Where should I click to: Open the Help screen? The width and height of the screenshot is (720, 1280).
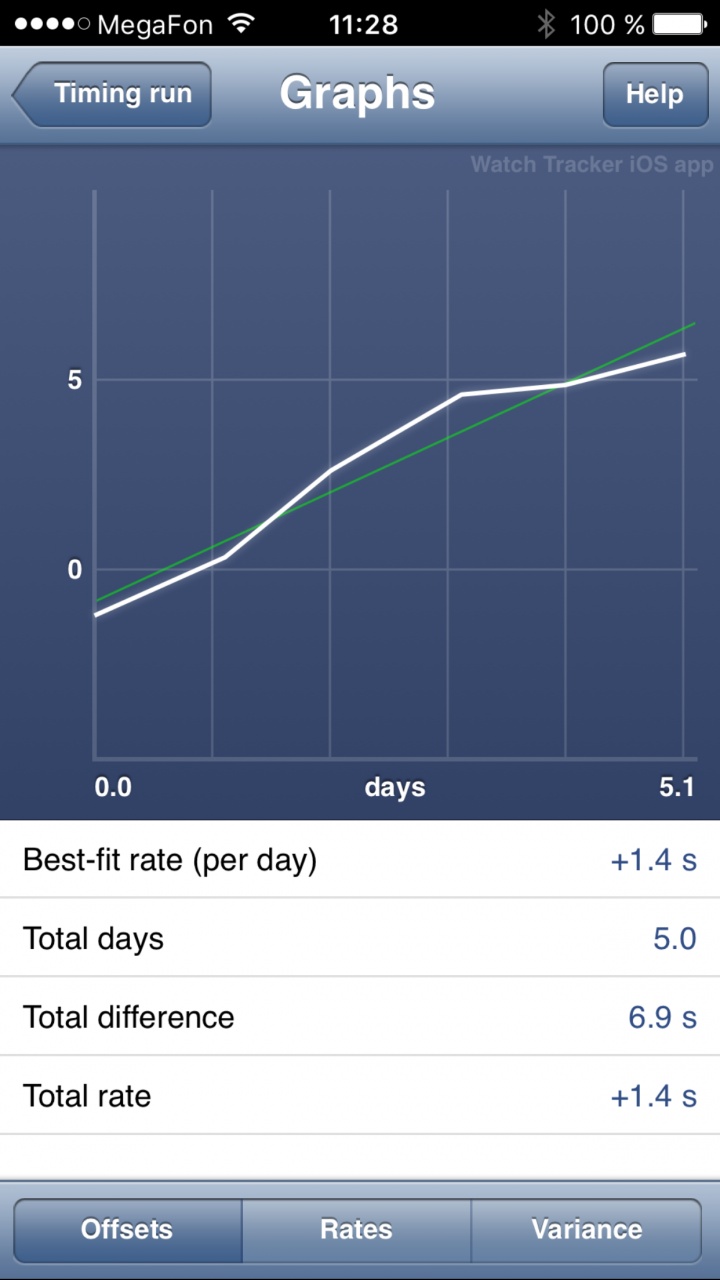click(x=654, y=95)
